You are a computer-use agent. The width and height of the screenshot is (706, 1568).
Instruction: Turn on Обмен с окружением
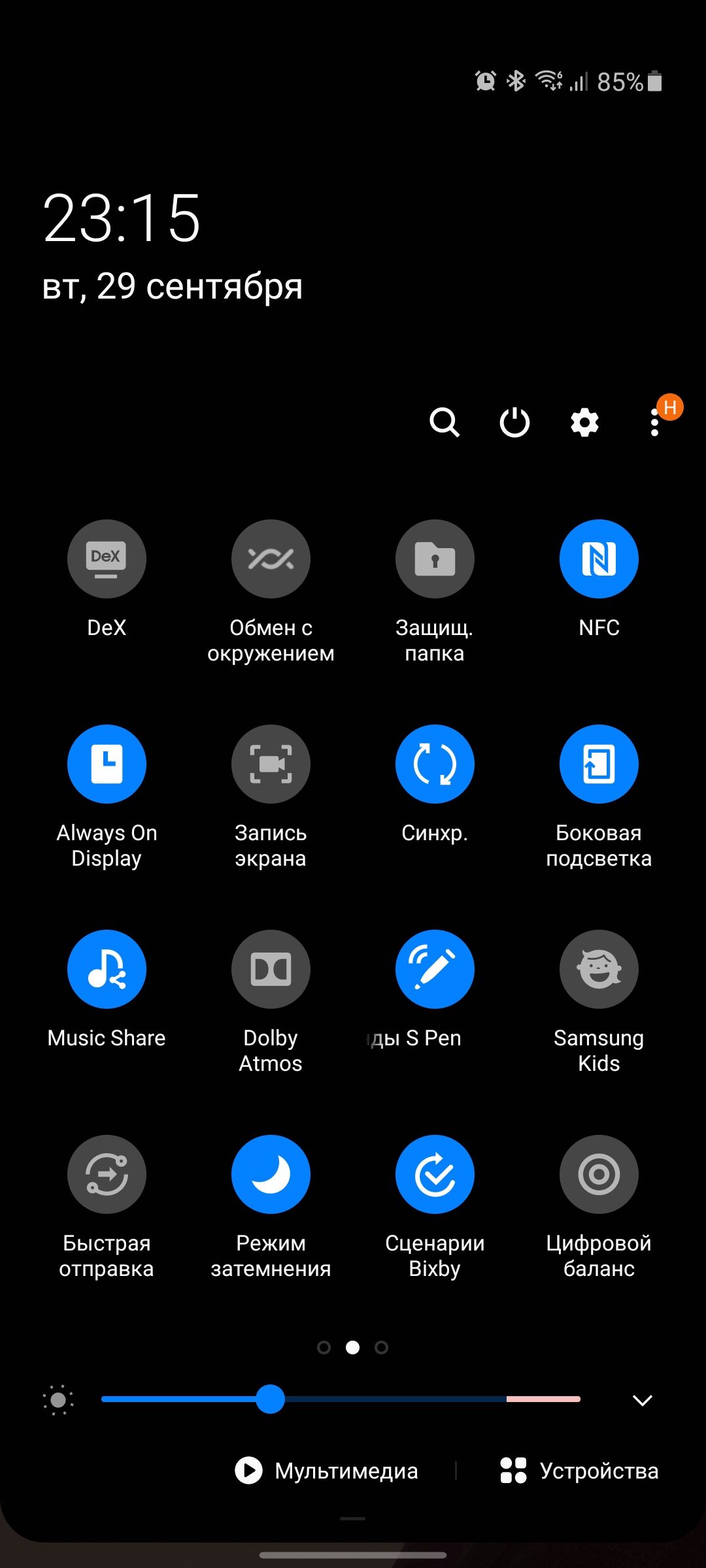point(271,559)
